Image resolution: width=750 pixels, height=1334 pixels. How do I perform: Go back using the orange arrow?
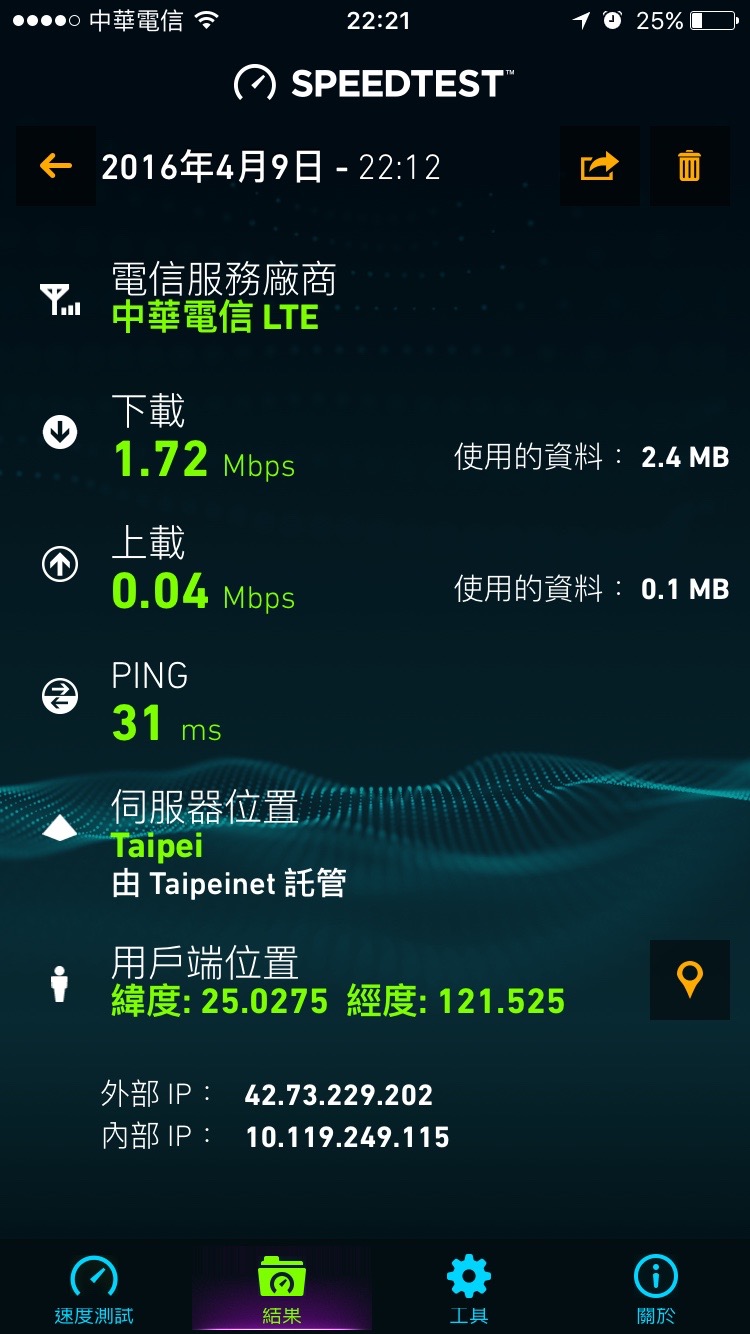point(56,166)
